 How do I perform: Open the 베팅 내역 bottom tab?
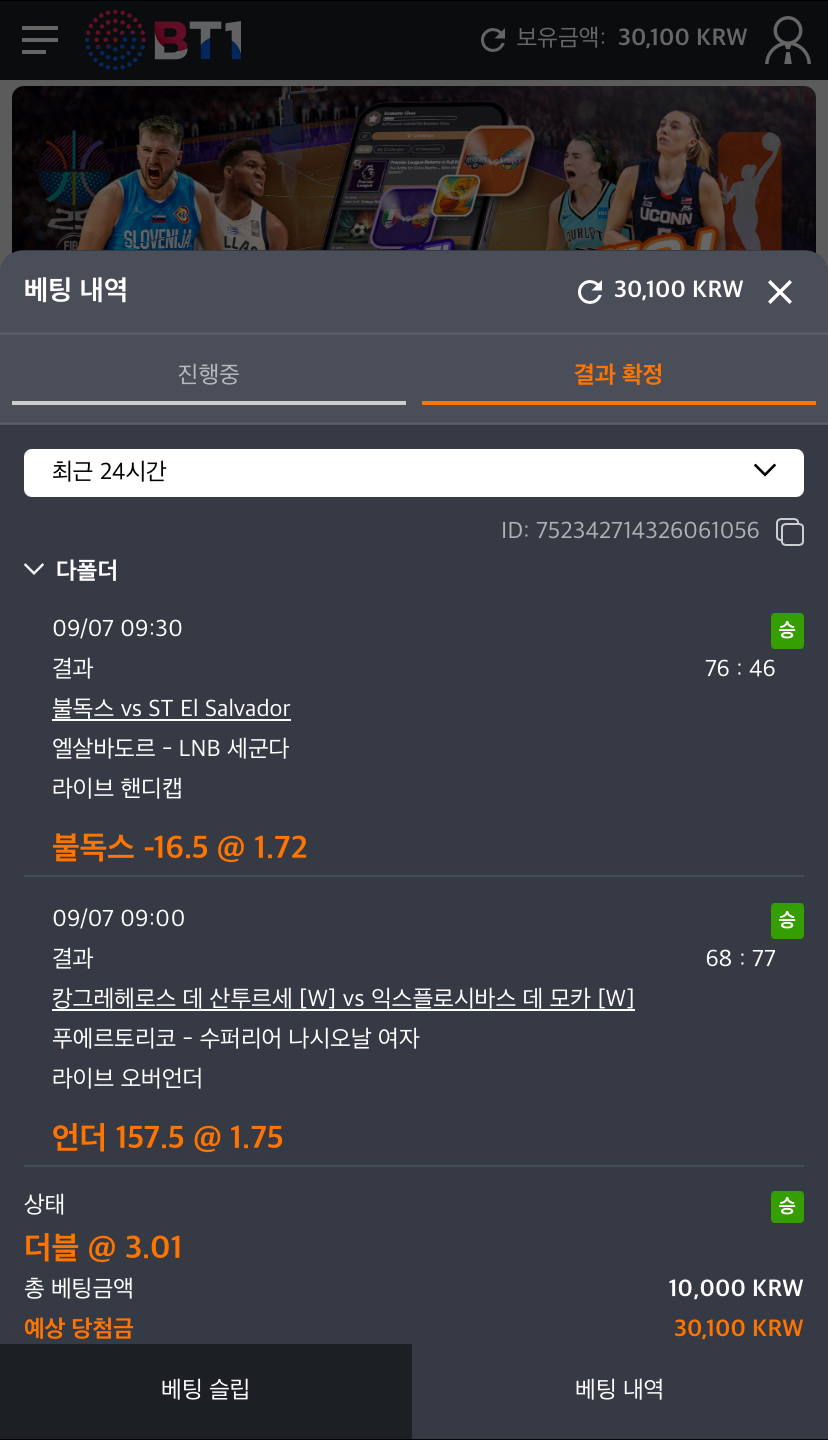point(619,1389)
